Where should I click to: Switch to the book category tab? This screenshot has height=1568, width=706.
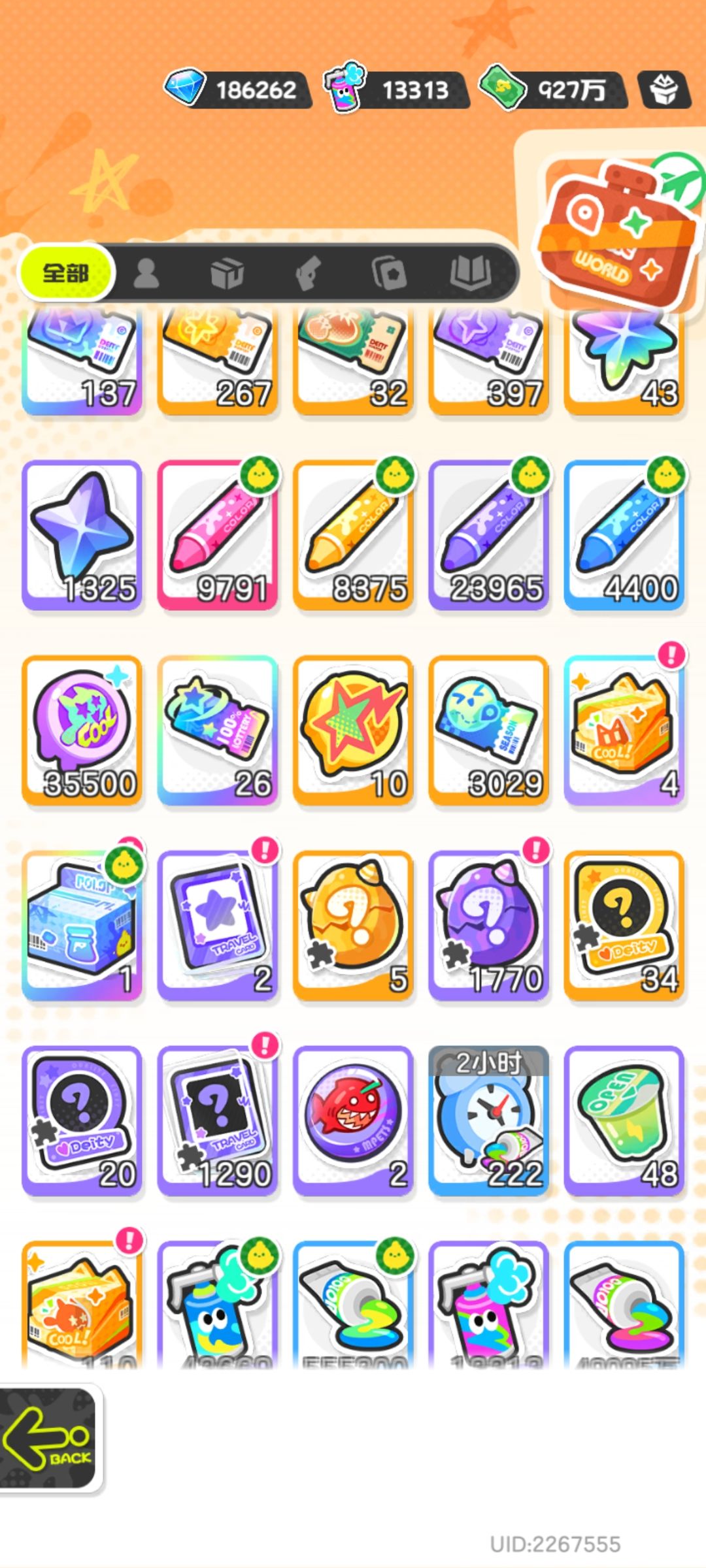(470, 272)
